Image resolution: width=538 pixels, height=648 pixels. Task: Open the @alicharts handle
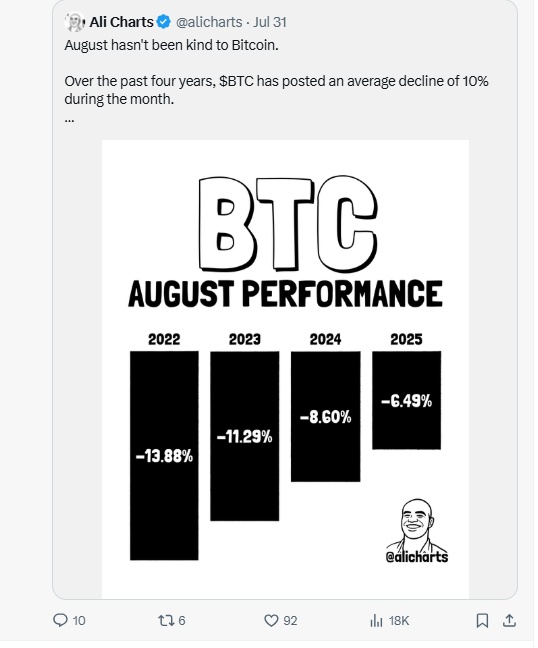[x=209, y=22]
